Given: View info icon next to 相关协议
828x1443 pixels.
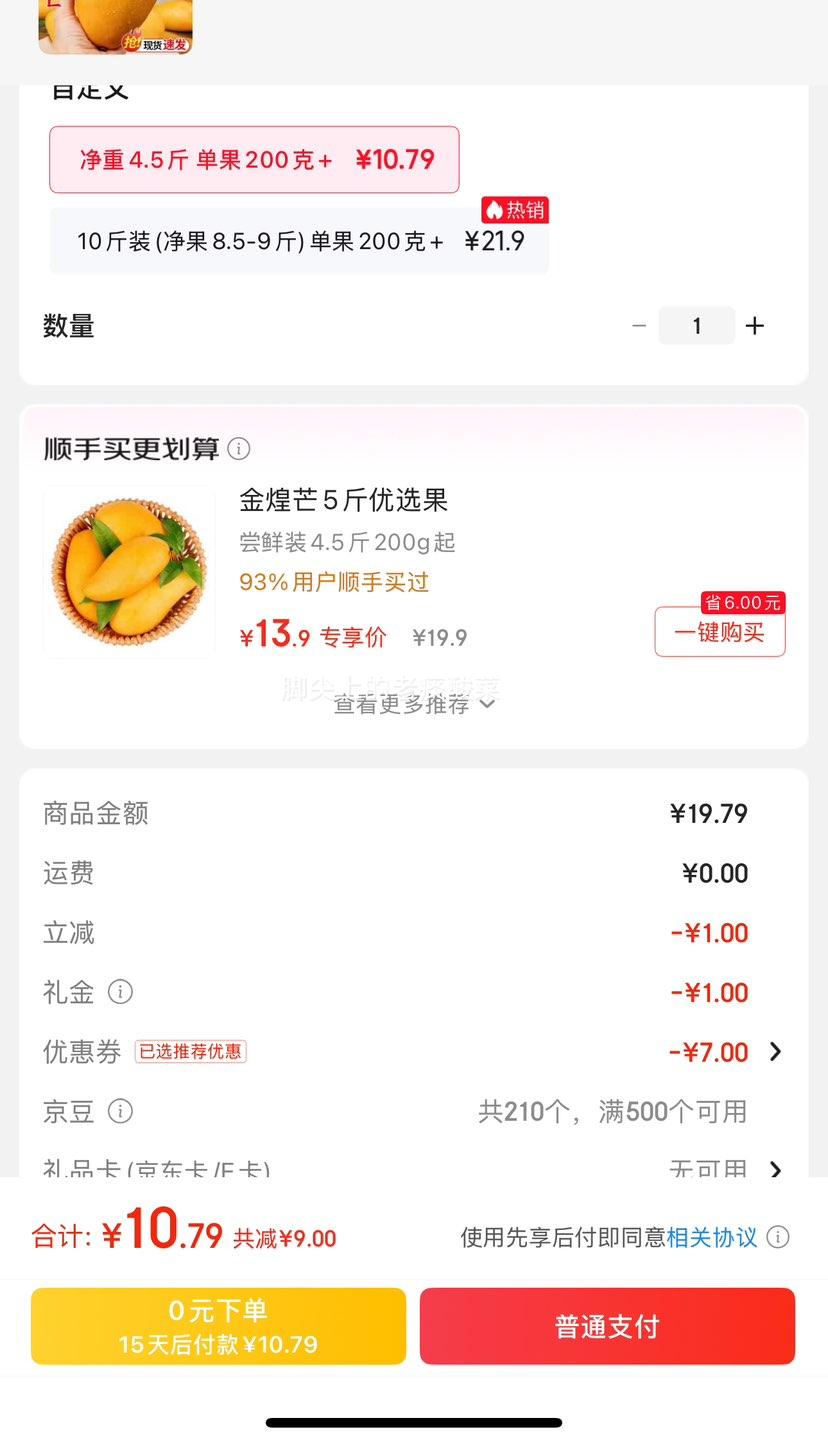Looking at the screenshot, I should point(778,1238).
